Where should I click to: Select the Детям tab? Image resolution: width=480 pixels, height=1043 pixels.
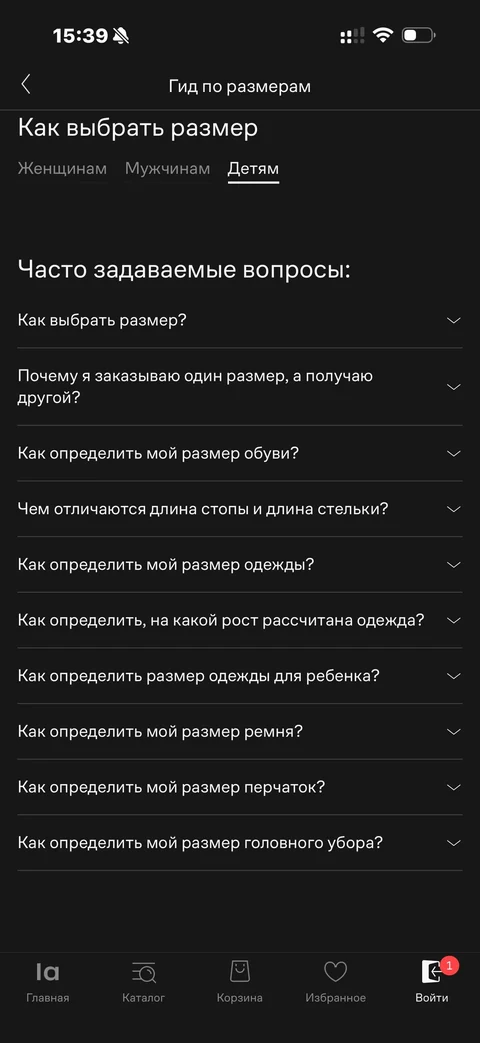tap(253, 169)
